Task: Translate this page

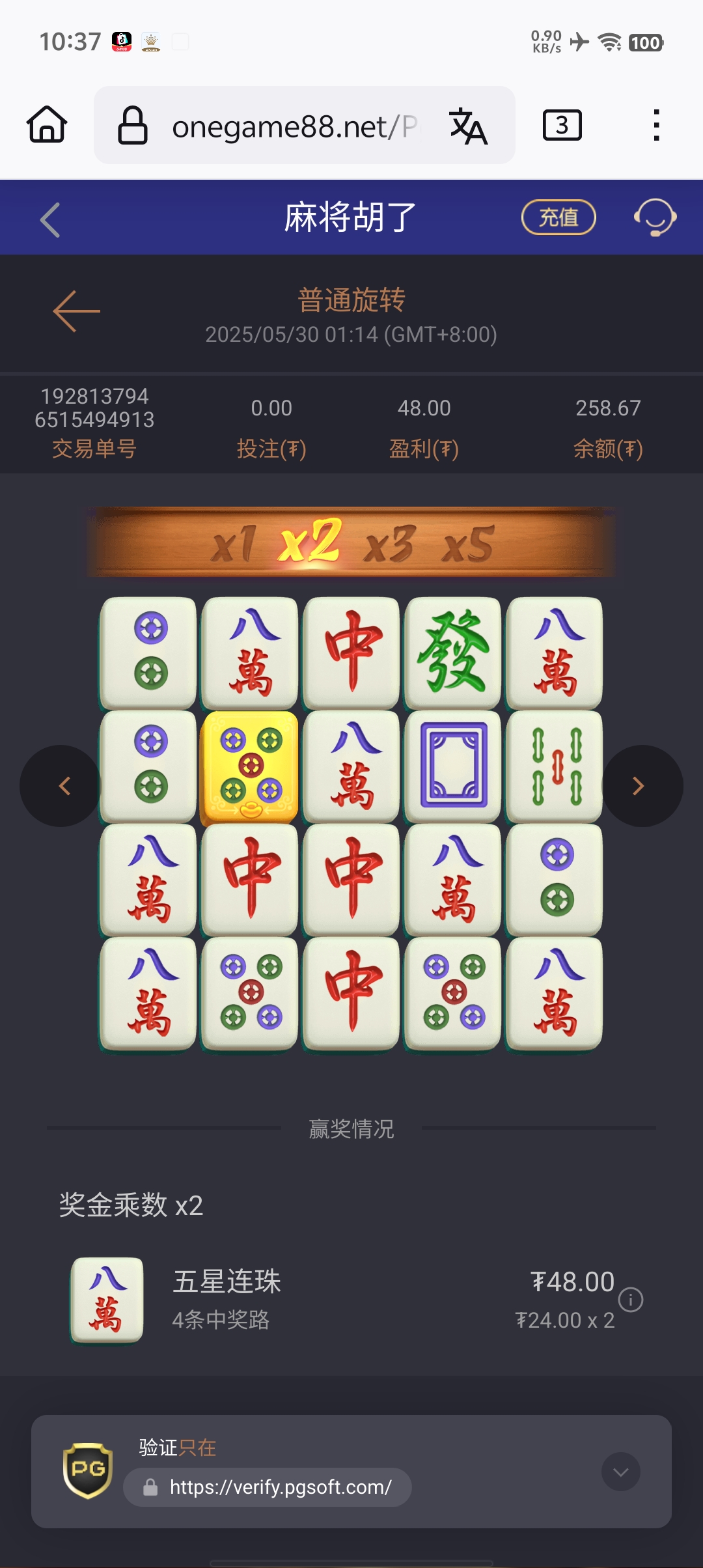Action: pyautogui.click(x=468, y=126)
